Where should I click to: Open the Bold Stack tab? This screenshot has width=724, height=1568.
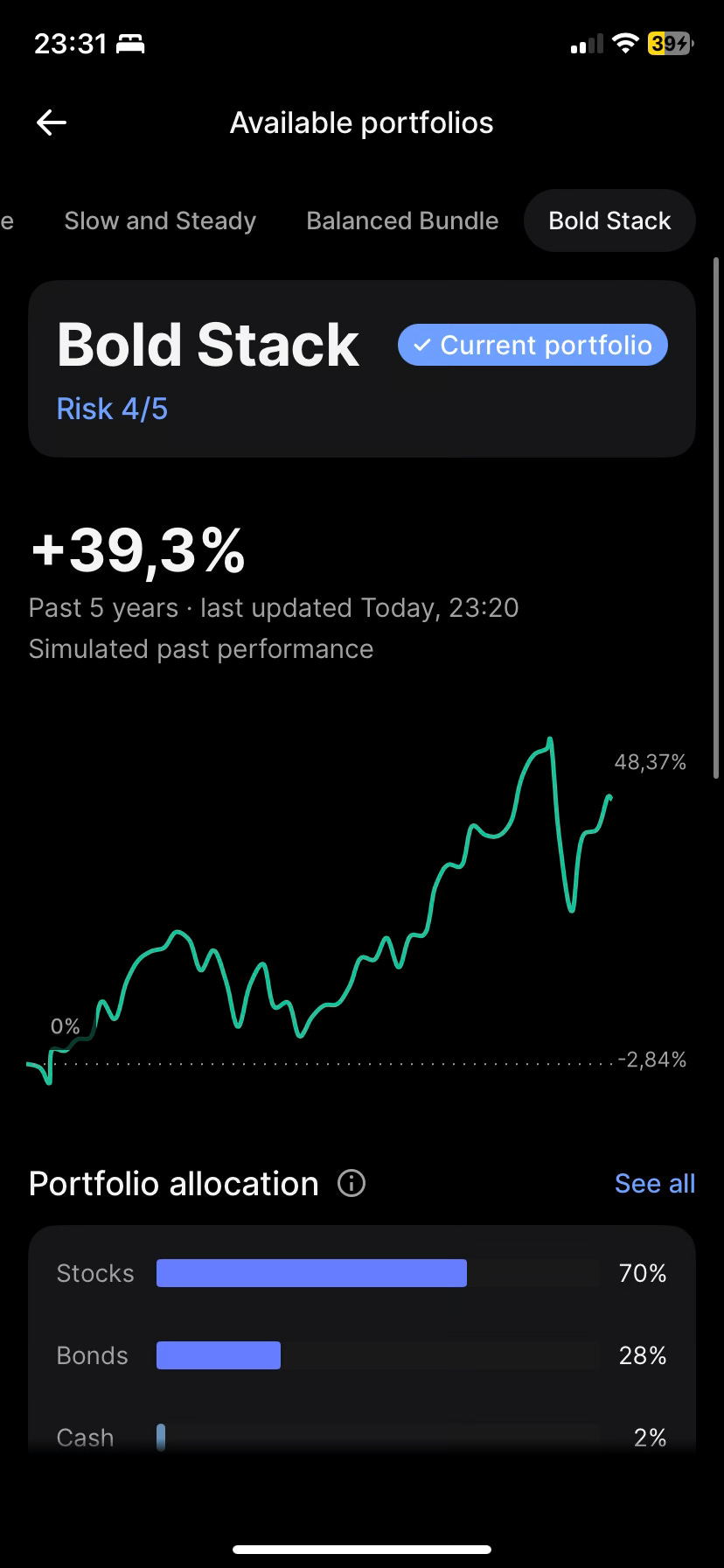coord(609,220)
